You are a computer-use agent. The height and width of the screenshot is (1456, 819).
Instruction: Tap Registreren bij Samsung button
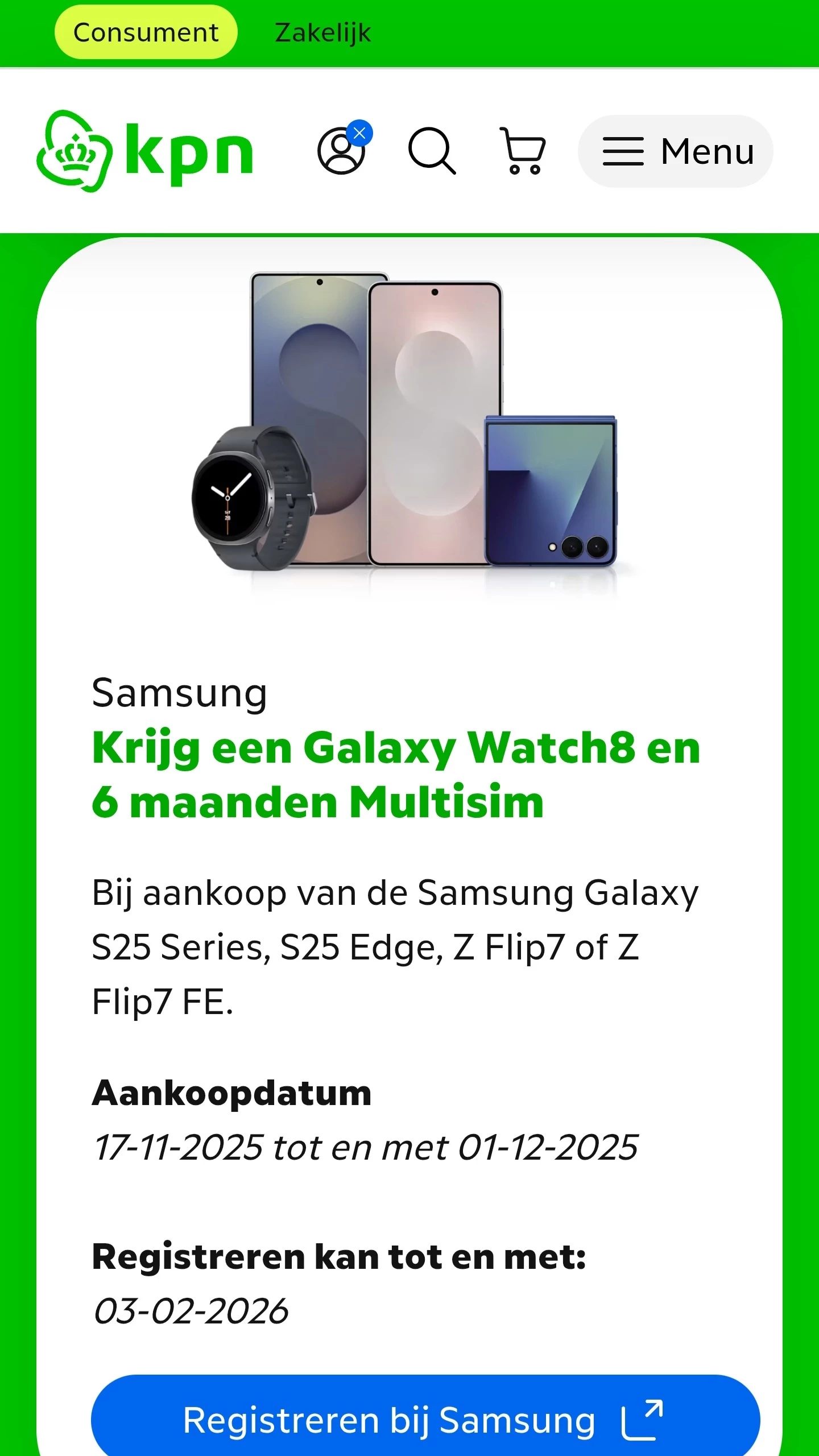[425, 1420]
